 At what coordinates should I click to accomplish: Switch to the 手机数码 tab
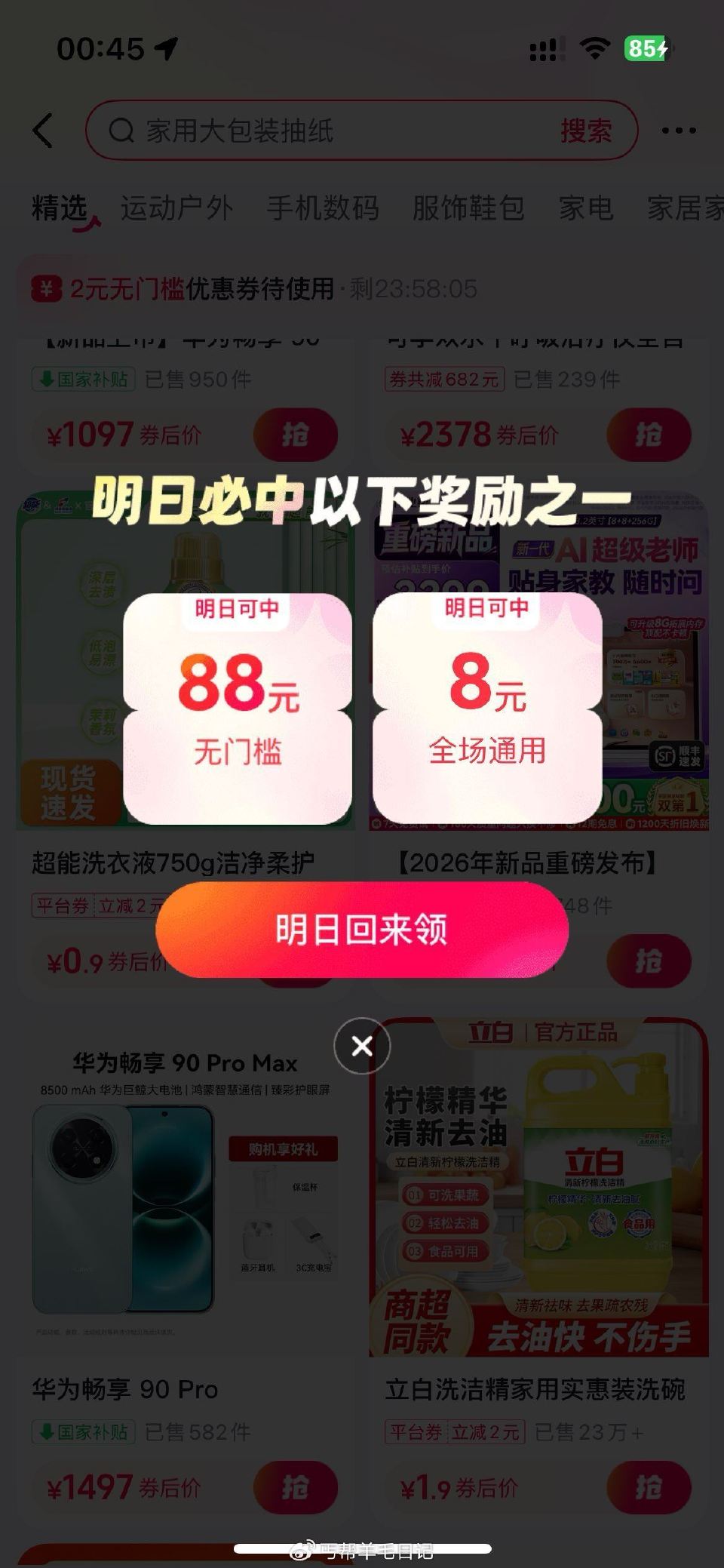(x=322, y=209)
